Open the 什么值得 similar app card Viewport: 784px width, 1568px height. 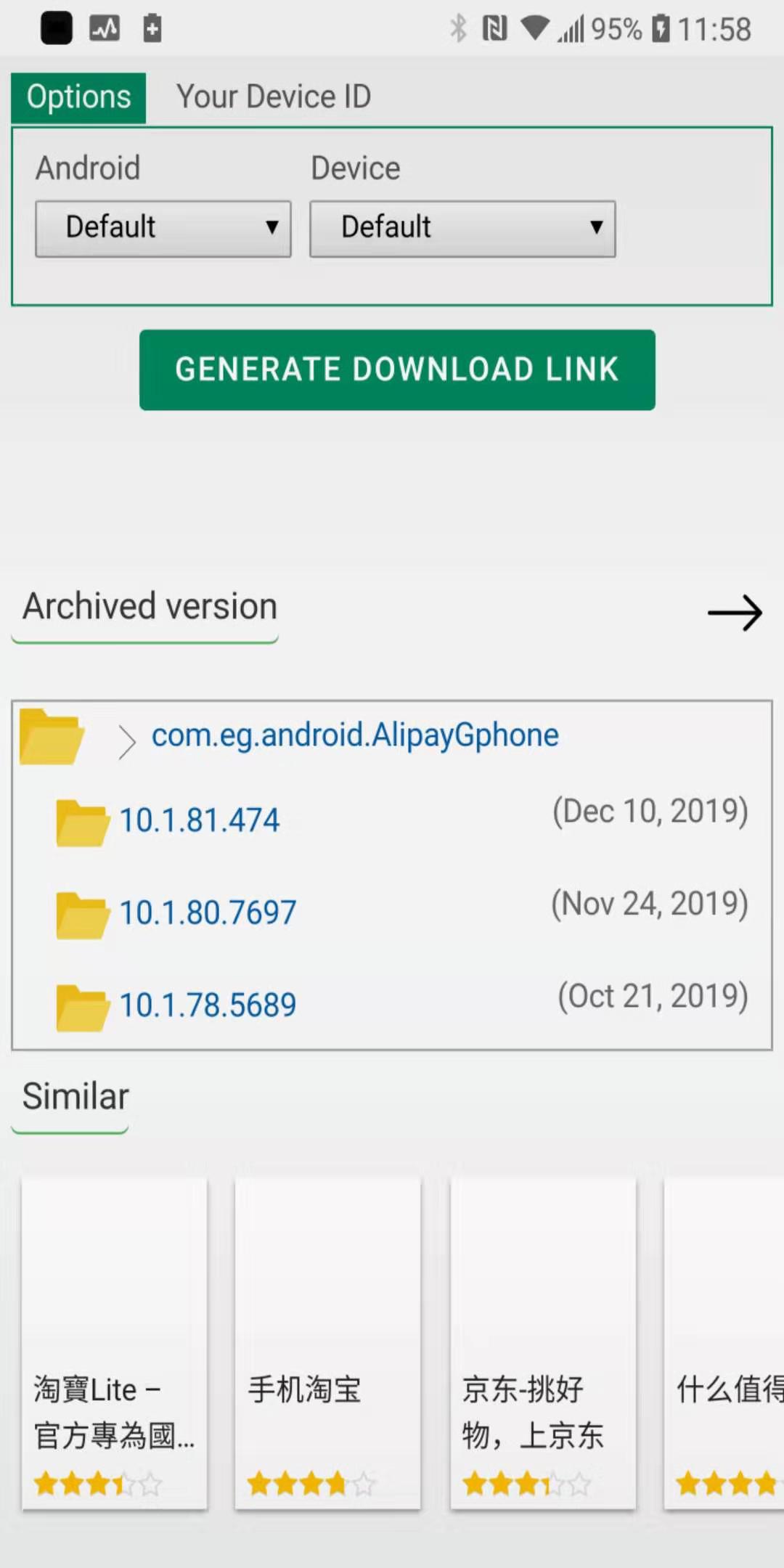[x=724, y=1344]
